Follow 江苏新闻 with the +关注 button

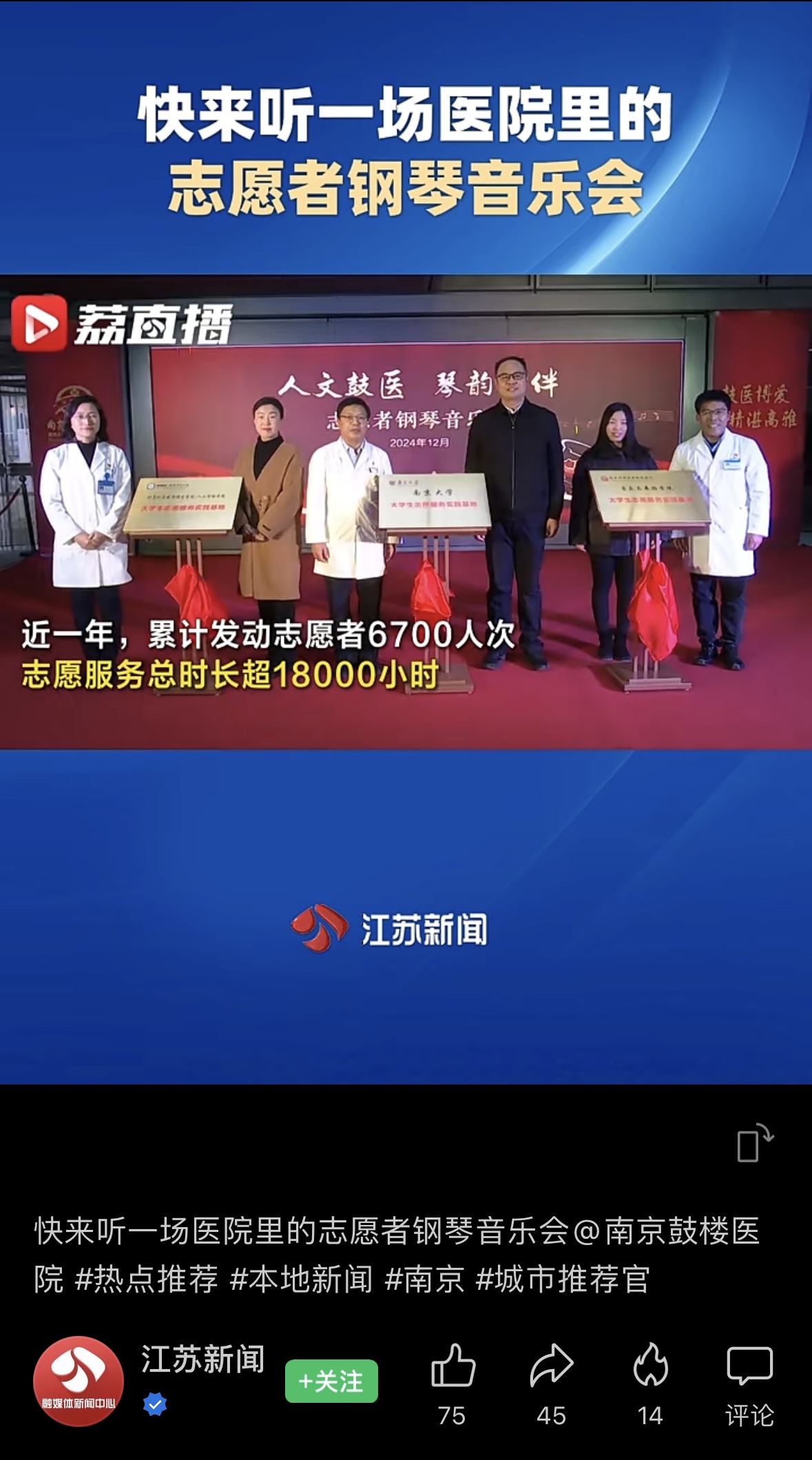point(331,1381)
